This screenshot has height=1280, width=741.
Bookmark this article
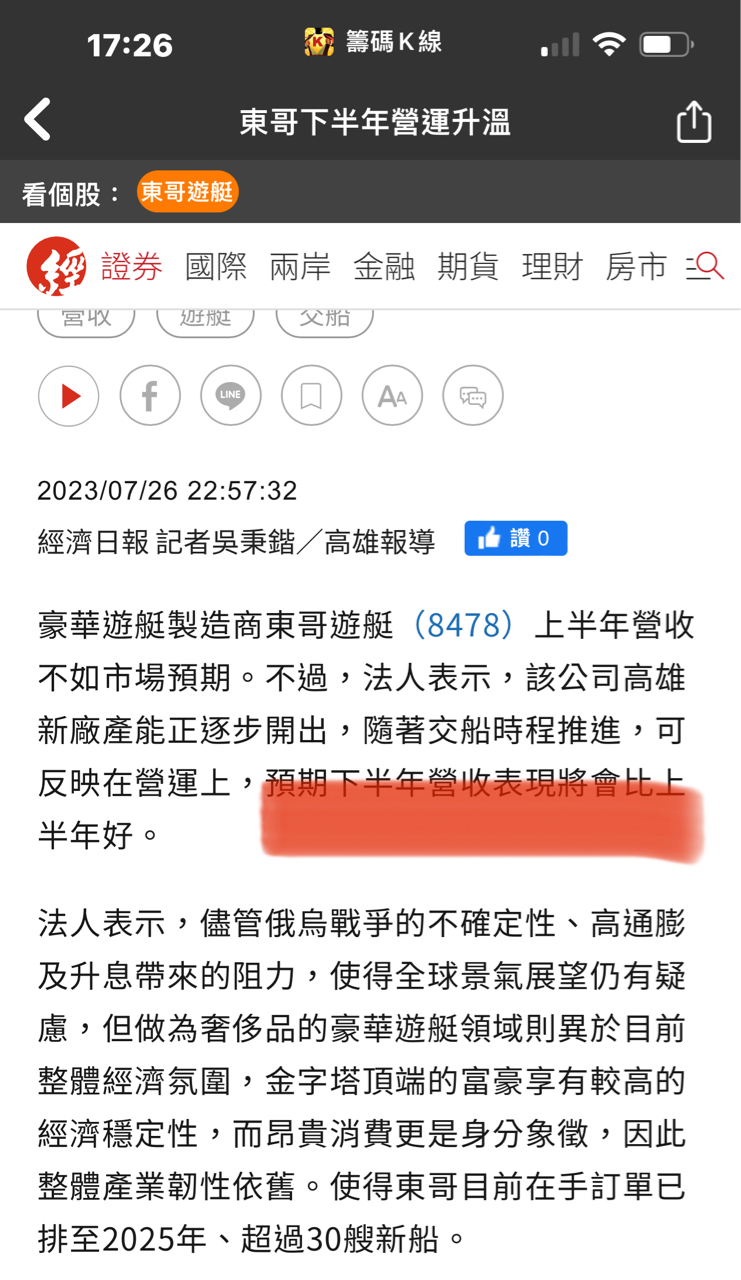[312, 396]
